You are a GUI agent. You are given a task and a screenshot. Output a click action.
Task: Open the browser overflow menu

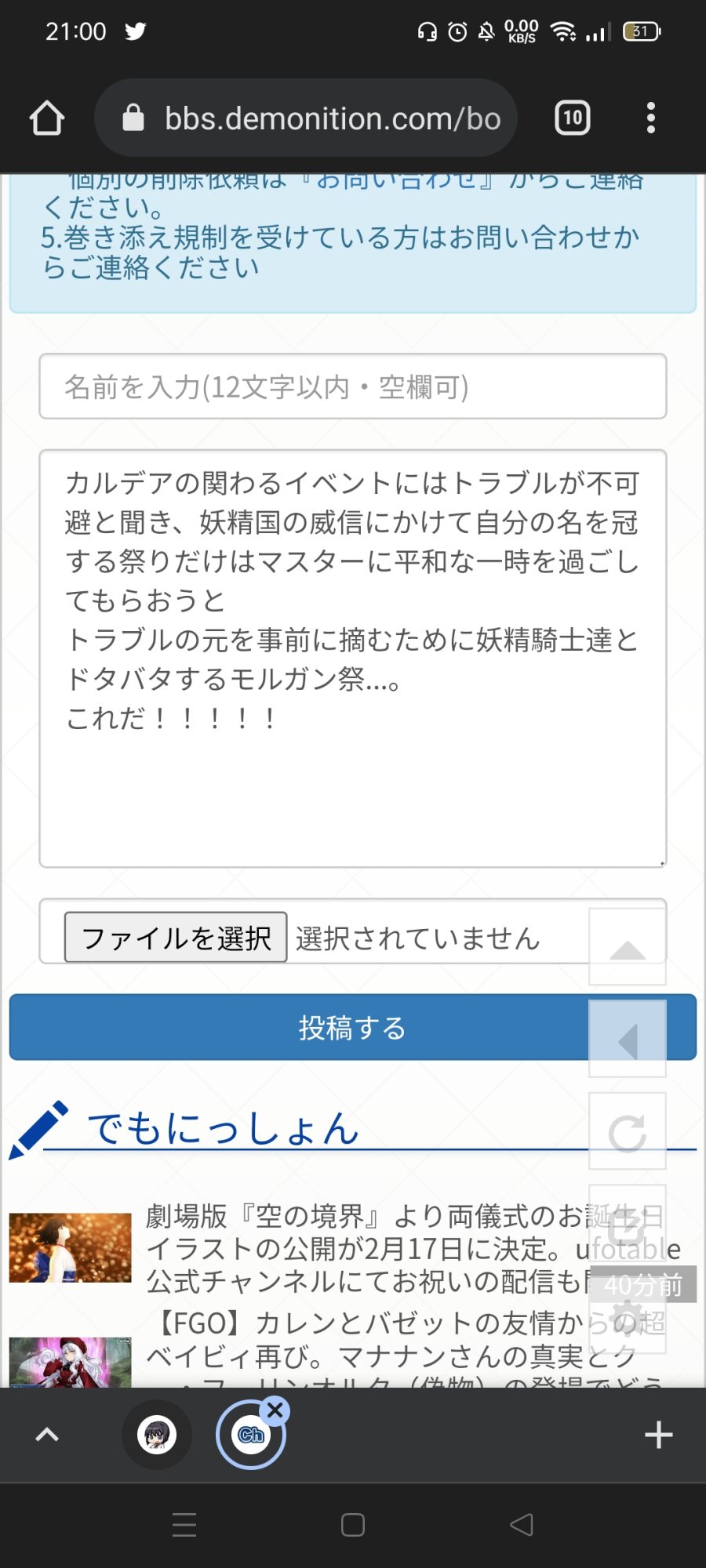650,118
